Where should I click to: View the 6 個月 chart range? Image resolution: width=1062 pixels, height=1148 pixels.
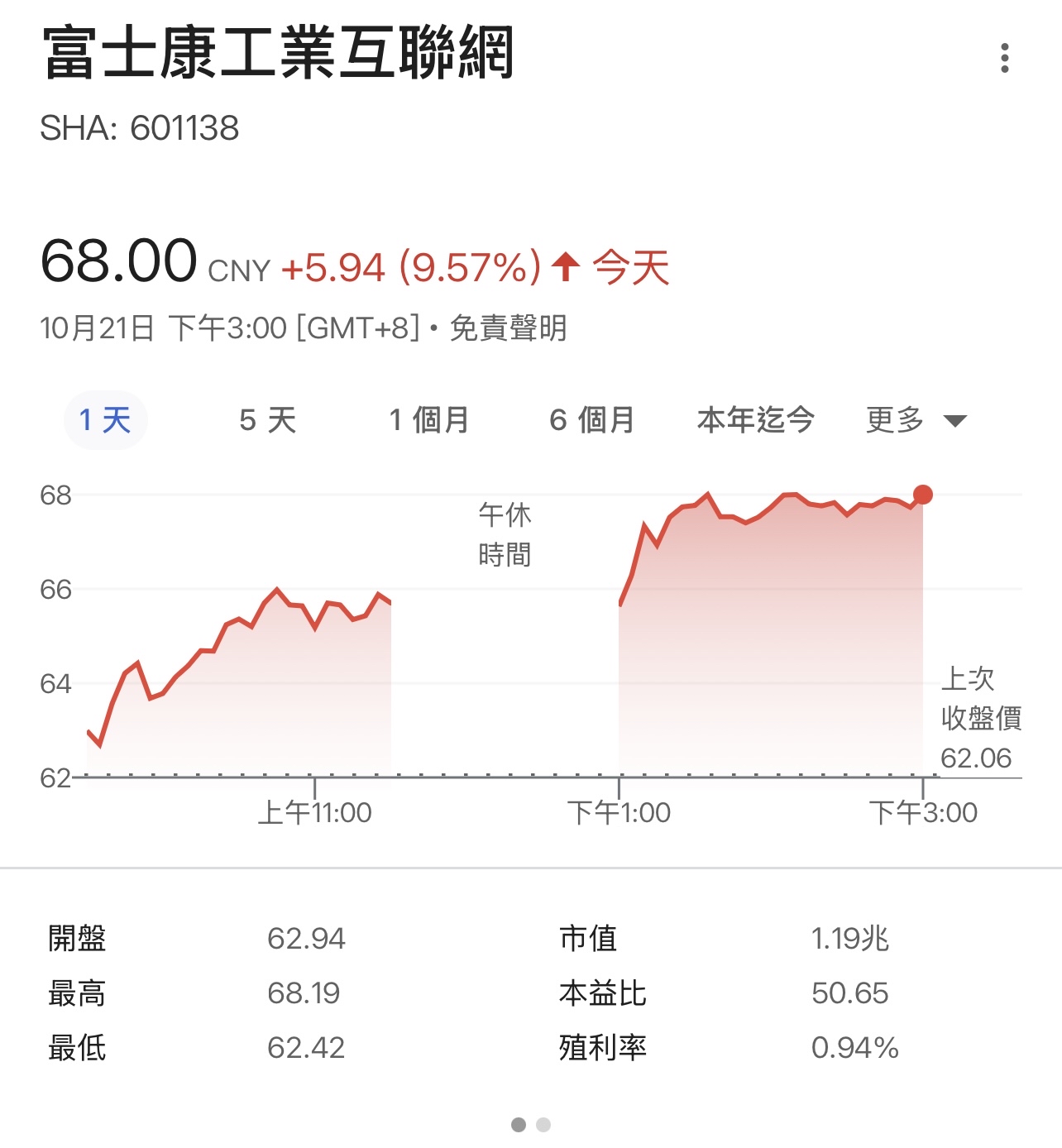[591, 420]
